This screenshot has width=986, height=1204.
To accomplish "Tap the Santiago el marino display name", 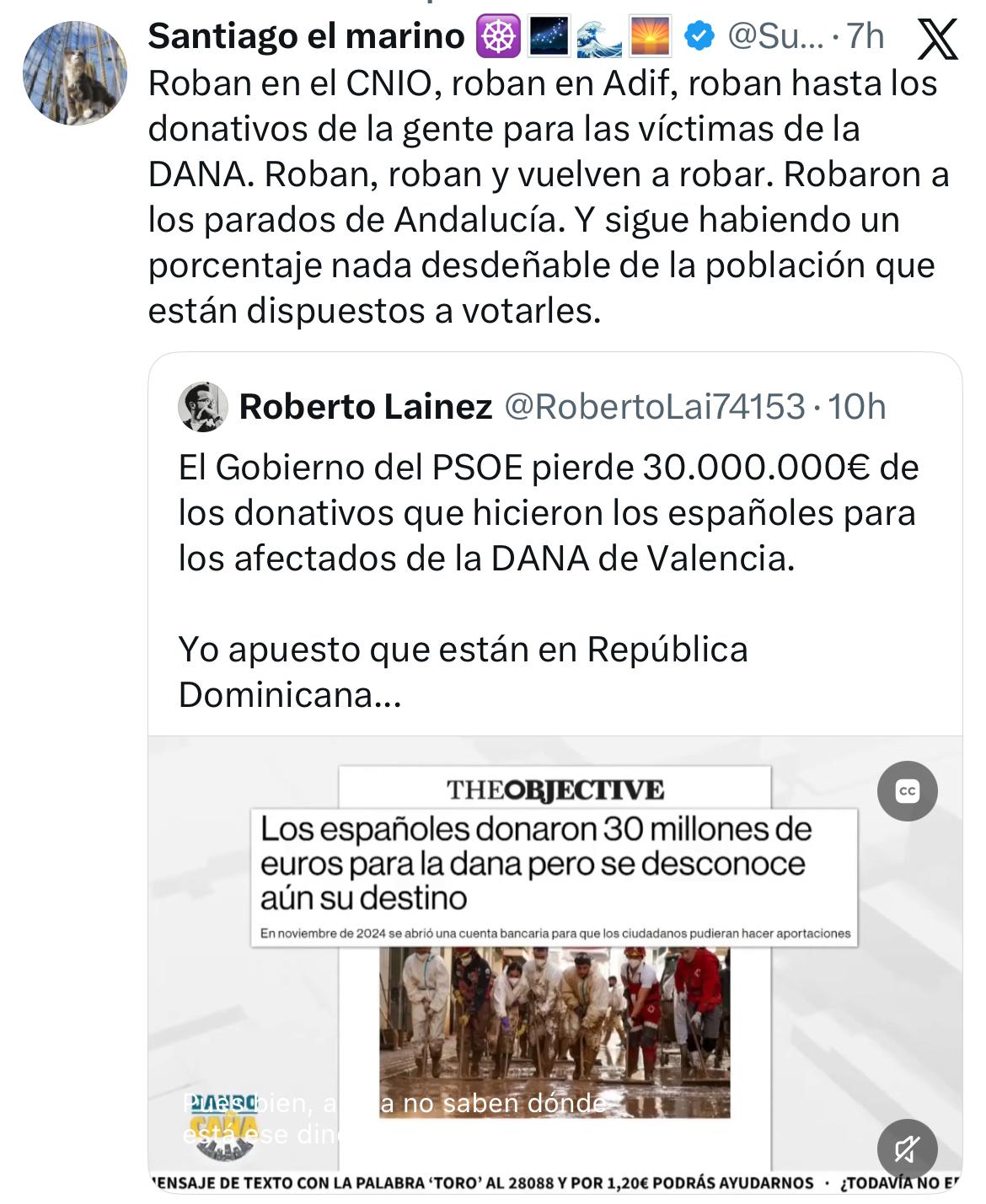I will point(306,36).
